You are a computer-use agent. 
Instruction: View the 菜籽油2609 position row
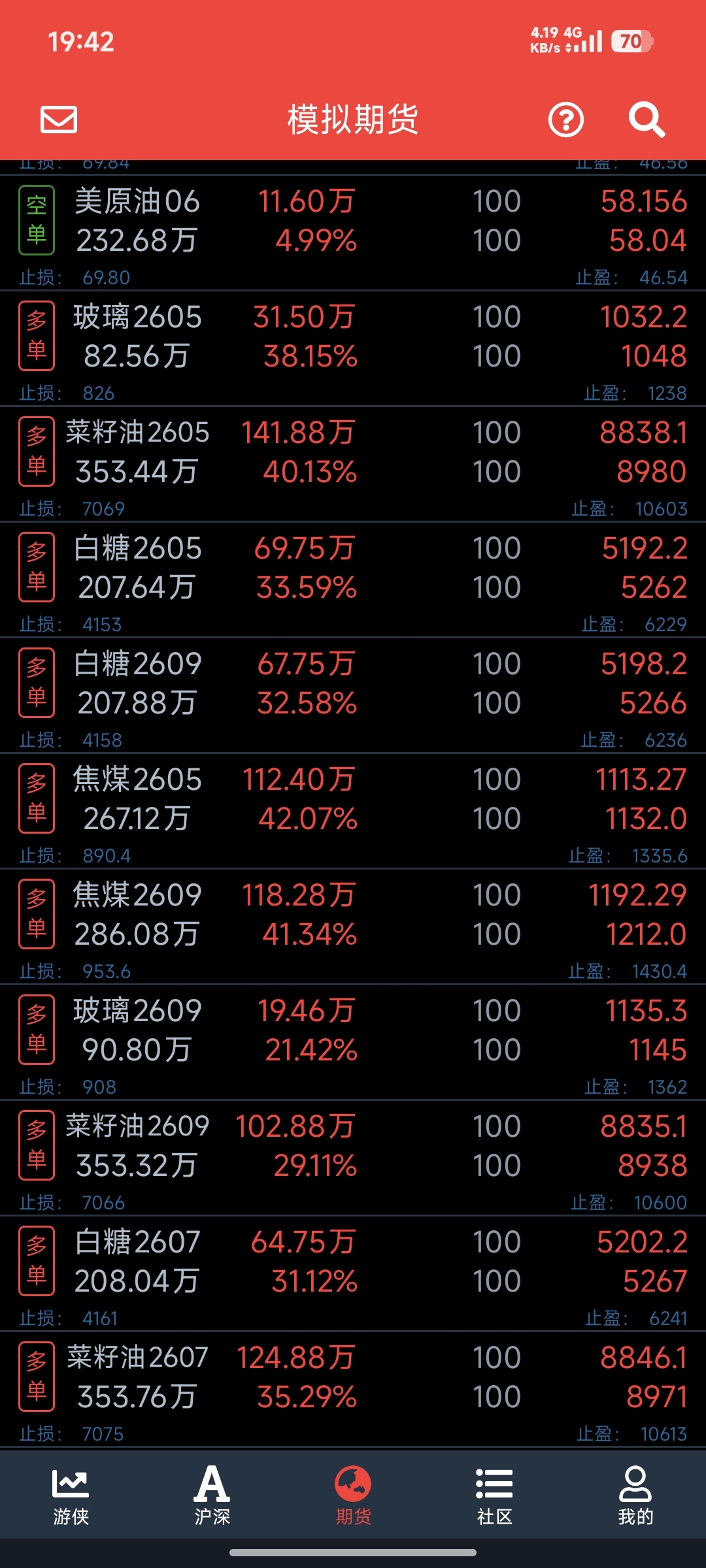353,1147
